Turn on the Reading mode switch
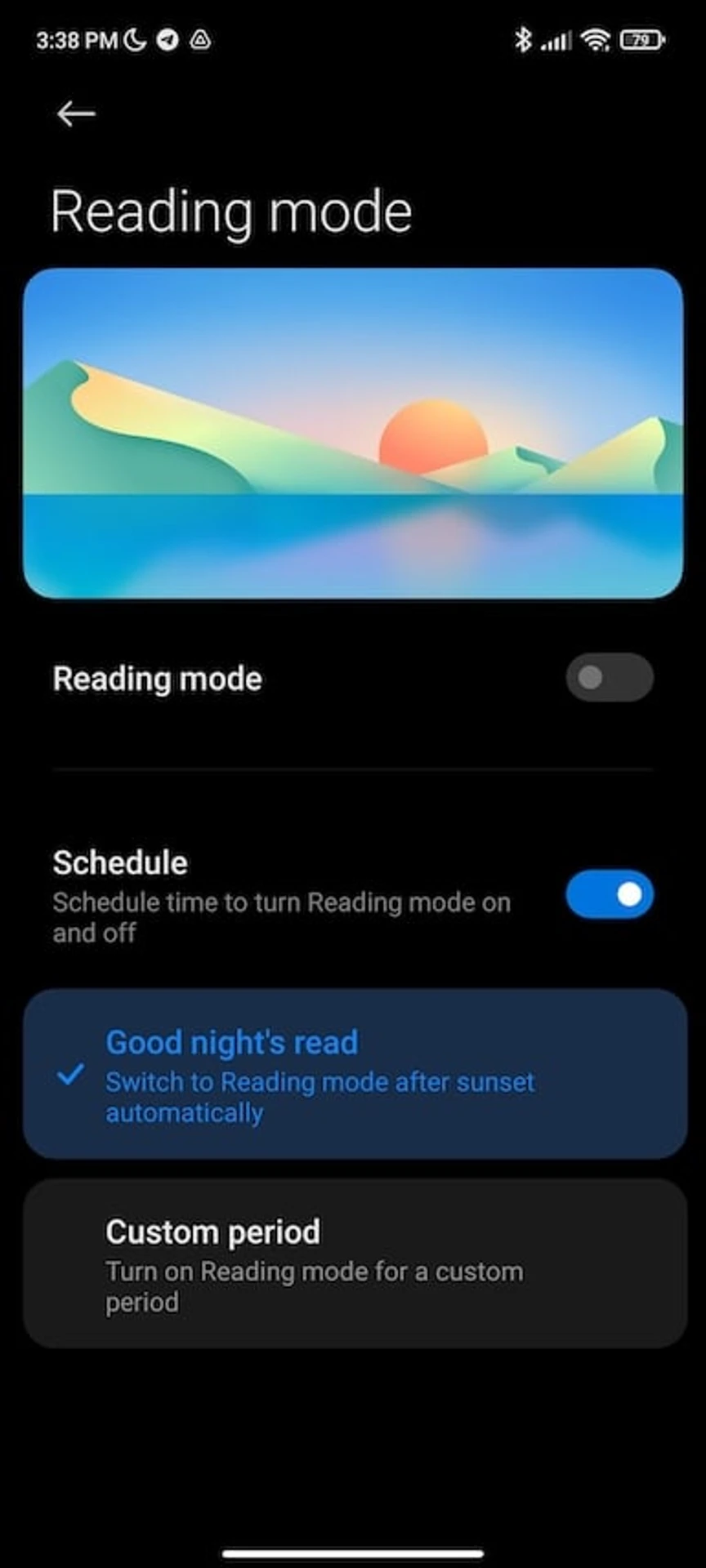 [x=610, y=677]
